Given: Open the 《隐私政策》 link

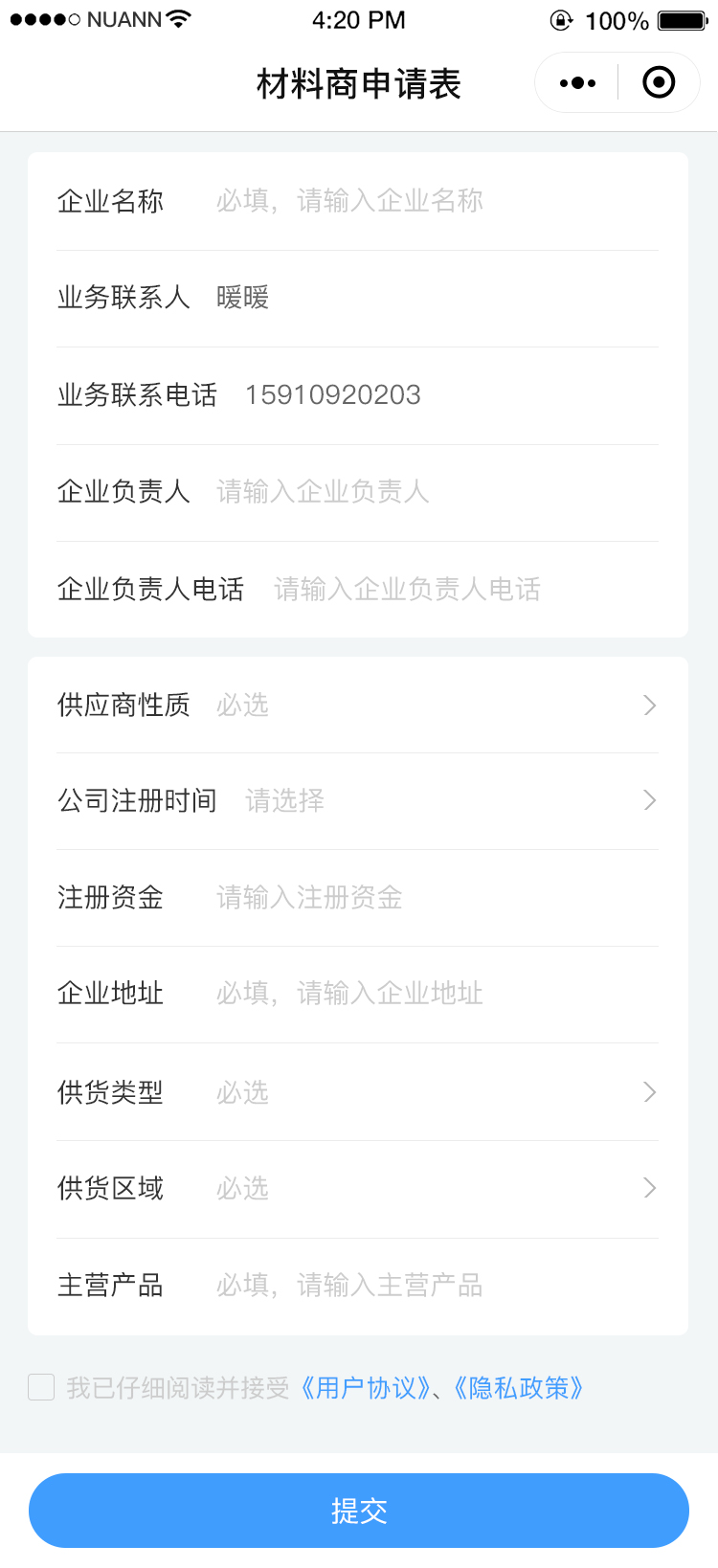Looking at the screenshot, I should 518,1388.
